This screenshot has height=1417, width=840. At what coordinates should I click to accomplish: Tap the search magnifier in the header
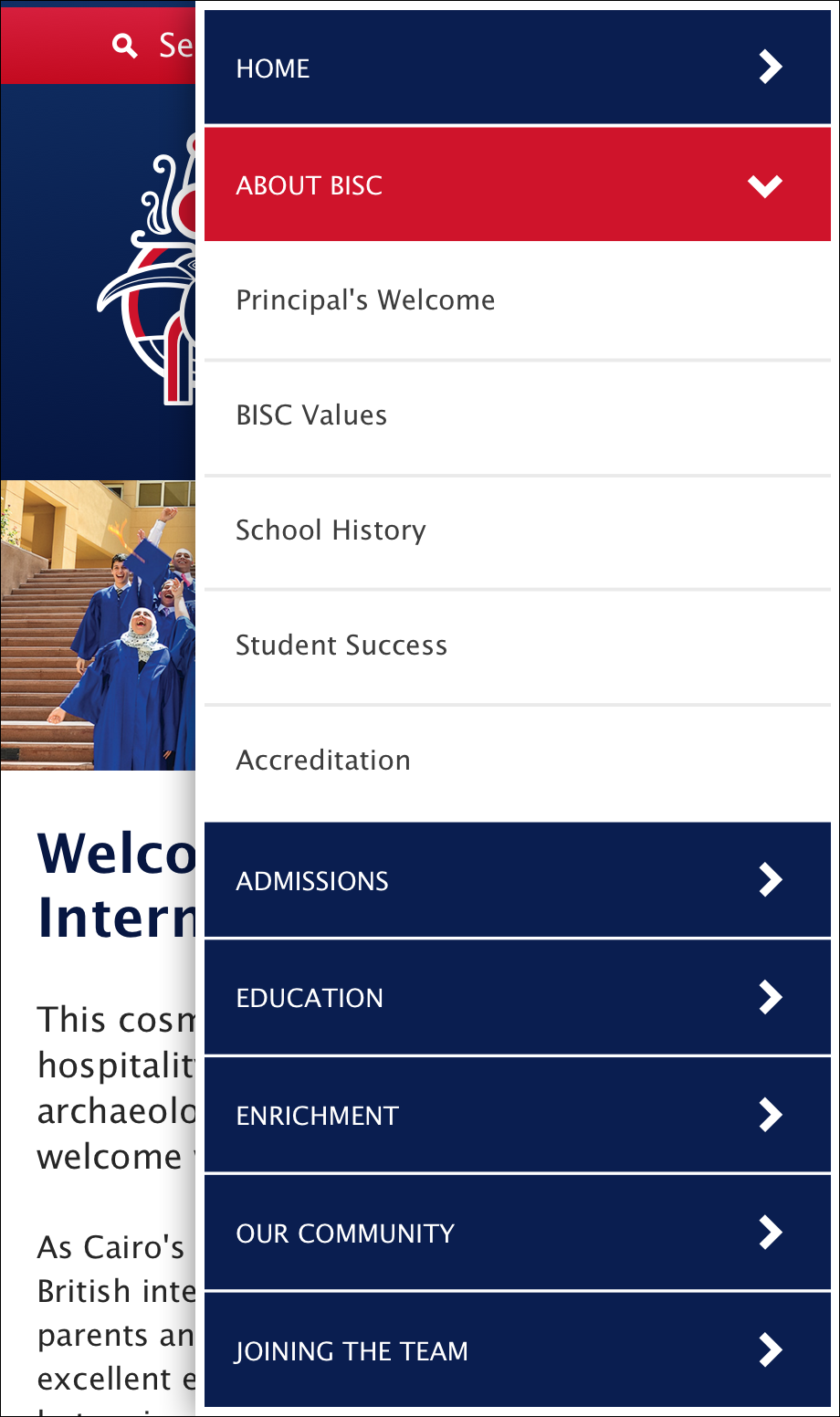click(125, 45)
